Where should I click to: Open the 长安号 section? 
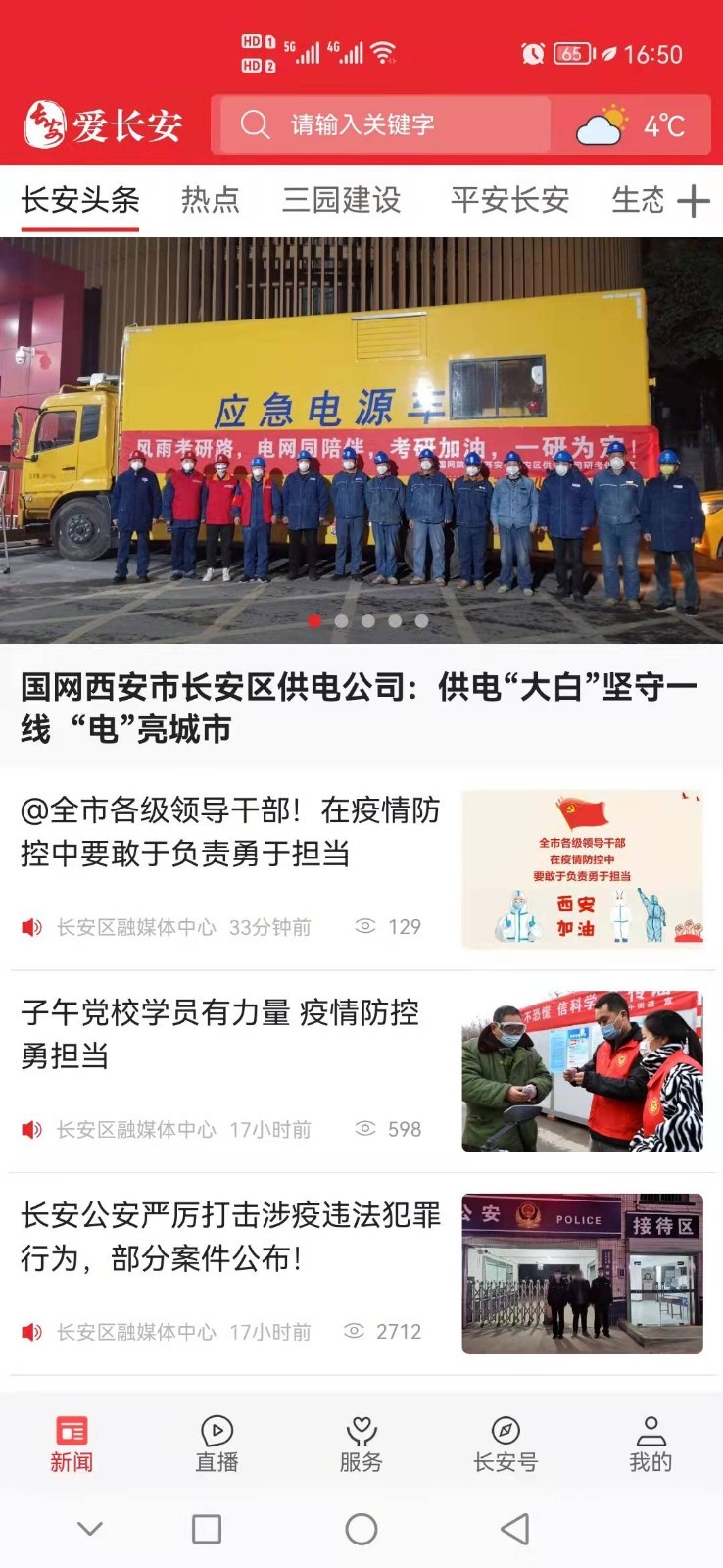tap(506, 1441)
